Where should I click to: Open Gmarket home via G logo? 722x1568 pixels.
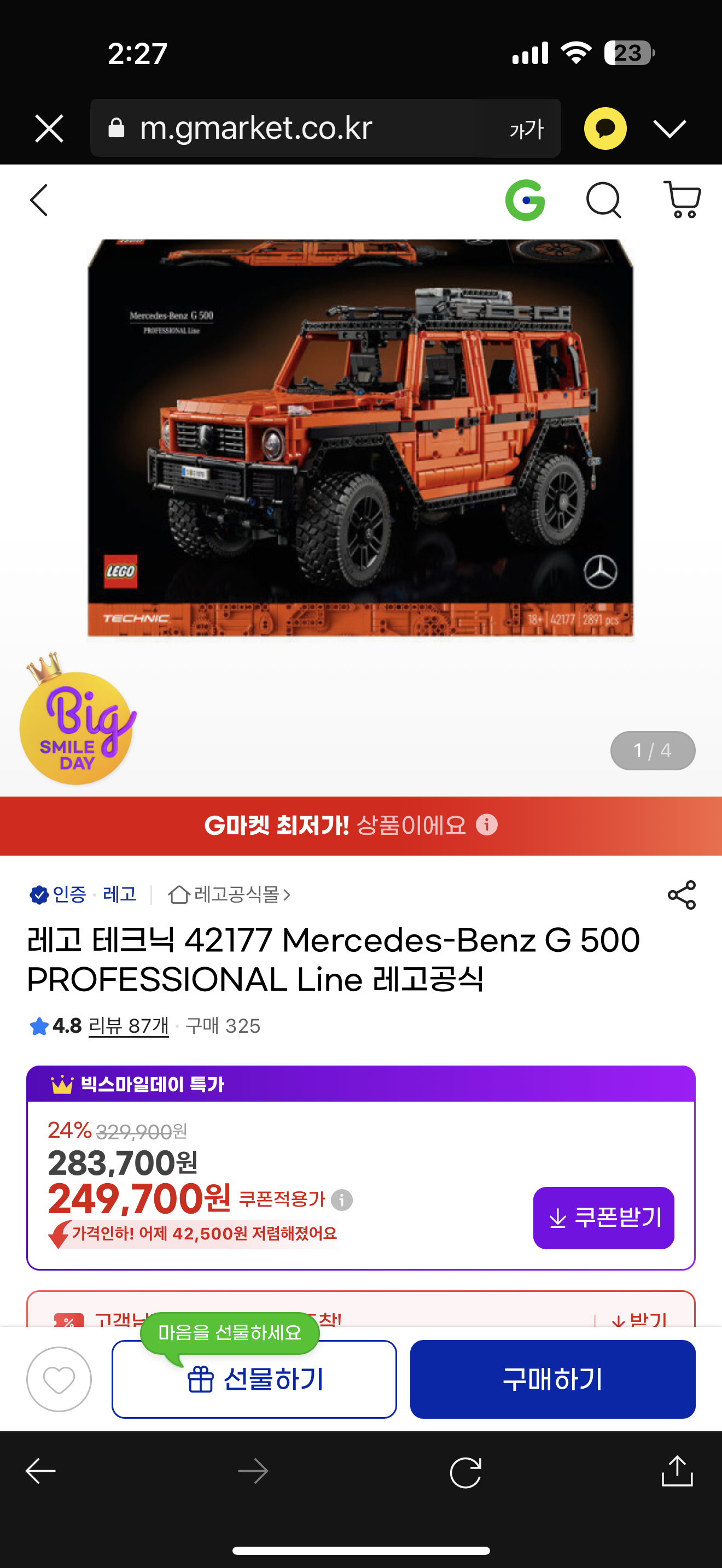tap(525, 200)
